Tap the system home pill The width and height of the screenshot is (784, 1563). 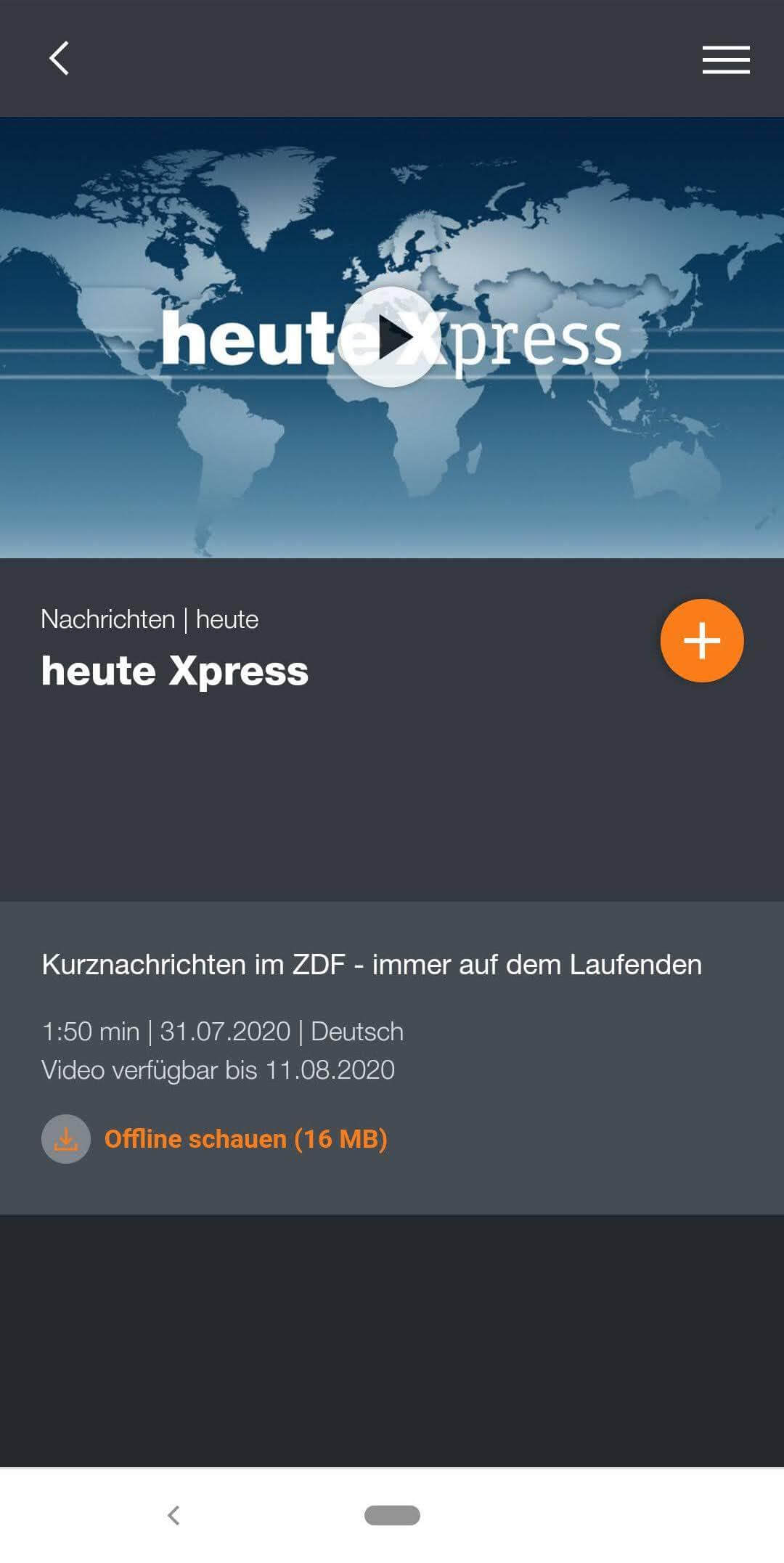click(392, 1515)
